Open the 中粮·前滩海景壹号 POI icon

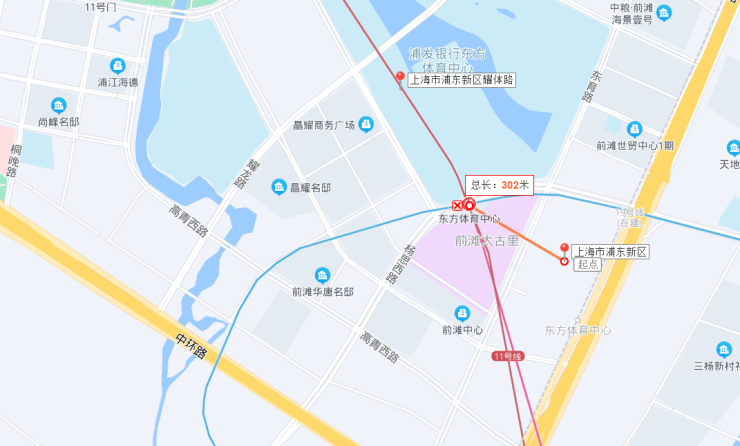664,12
